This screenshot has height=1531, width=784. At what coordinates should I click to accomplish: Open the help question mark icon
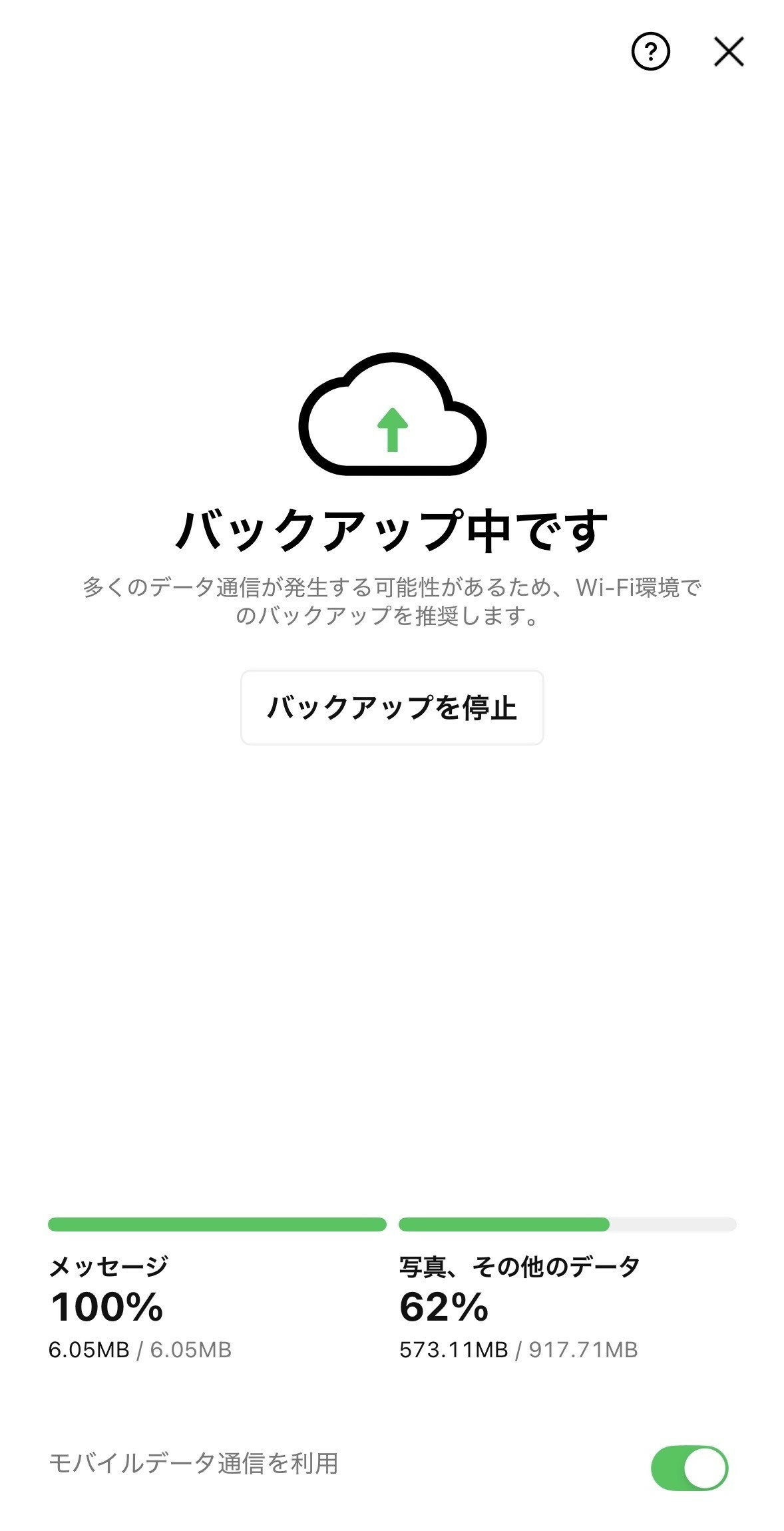[x=650, y=51]
